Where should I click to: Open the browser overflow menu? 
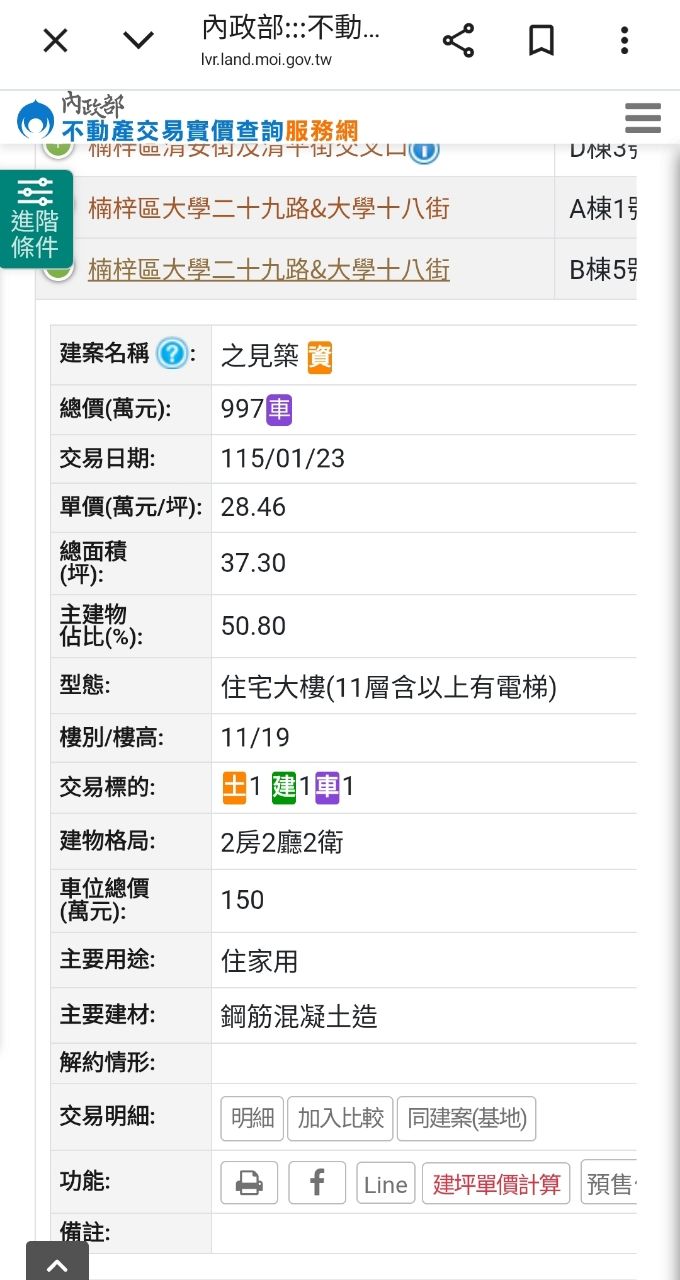[624, 40]
